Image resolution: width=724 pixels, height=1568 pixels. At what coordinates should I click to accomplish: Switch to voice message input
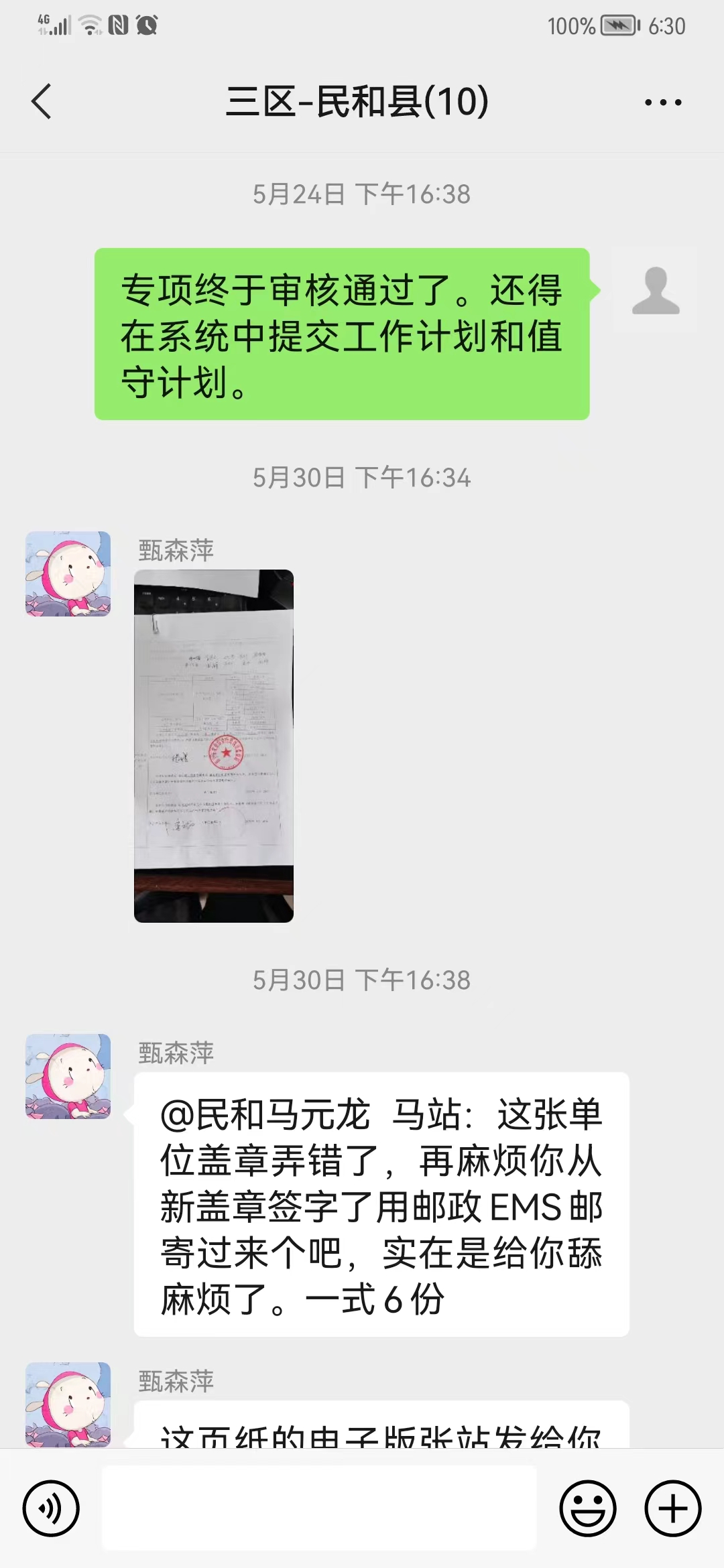coord(51,1508)
